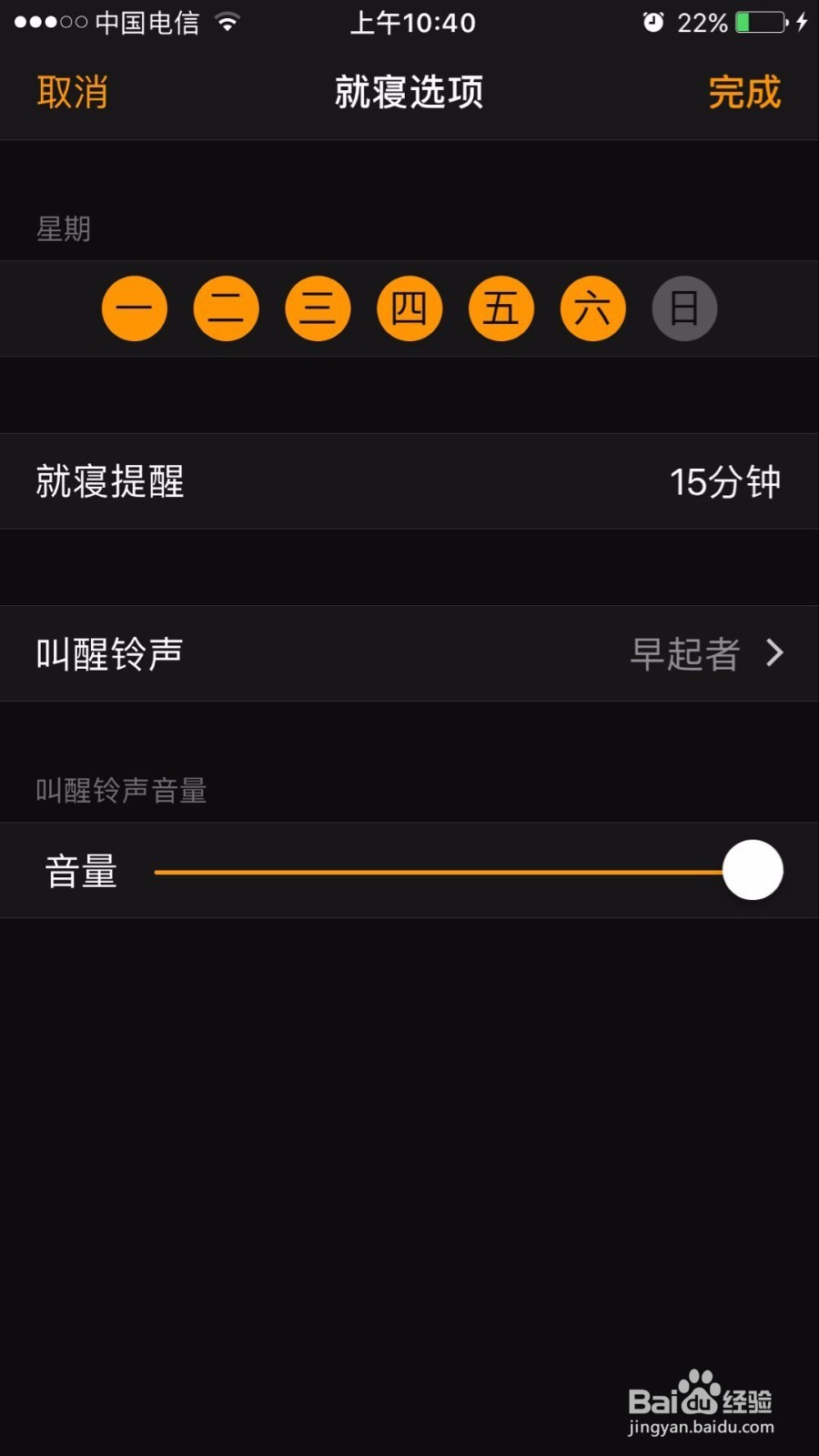This screenshot has width=819, height=1456.
Task: Tap the battery indicator showing 22%
Action: 760,22
